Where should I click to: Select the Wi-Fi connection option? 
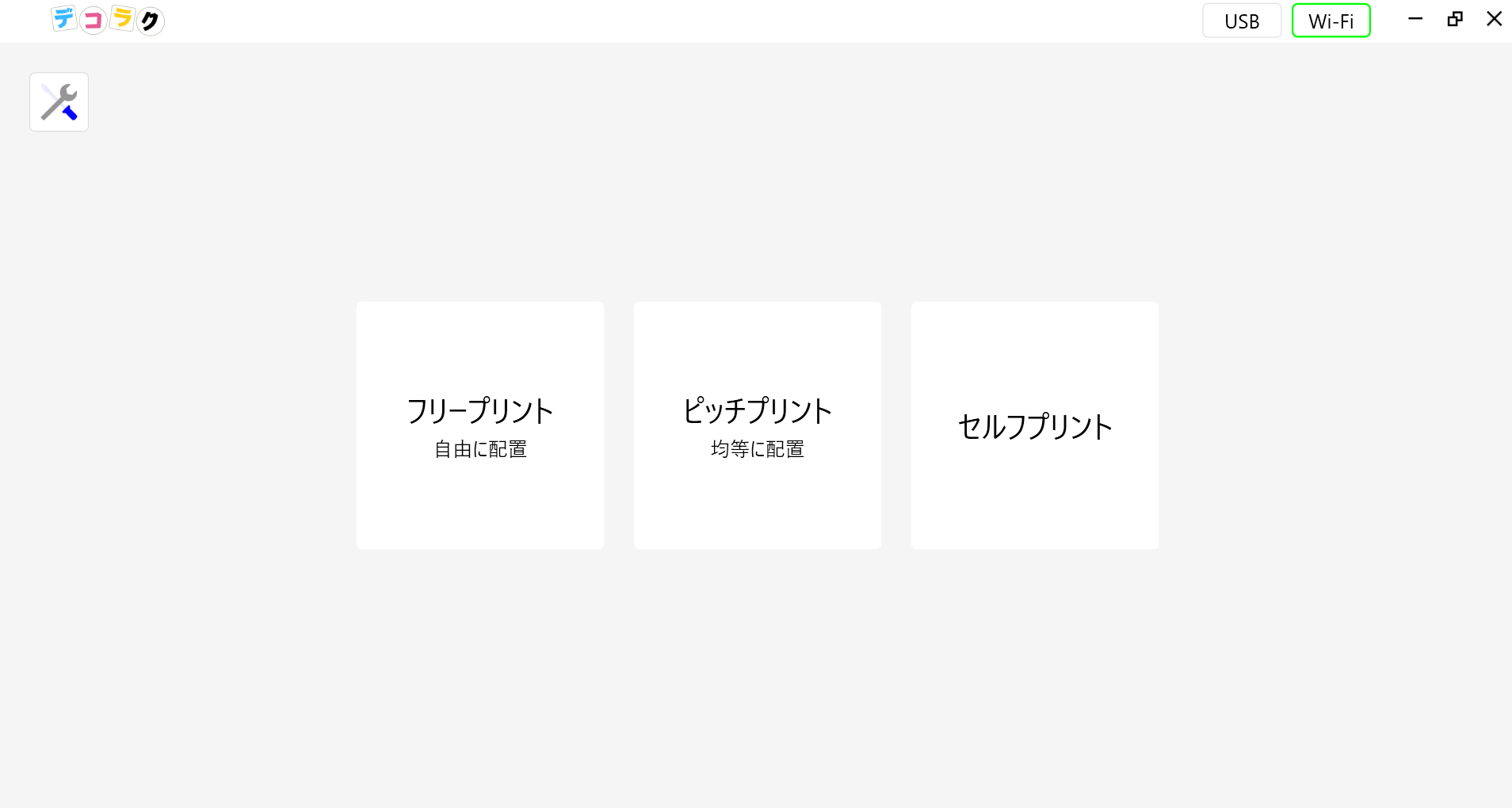tap(1331, 21)
